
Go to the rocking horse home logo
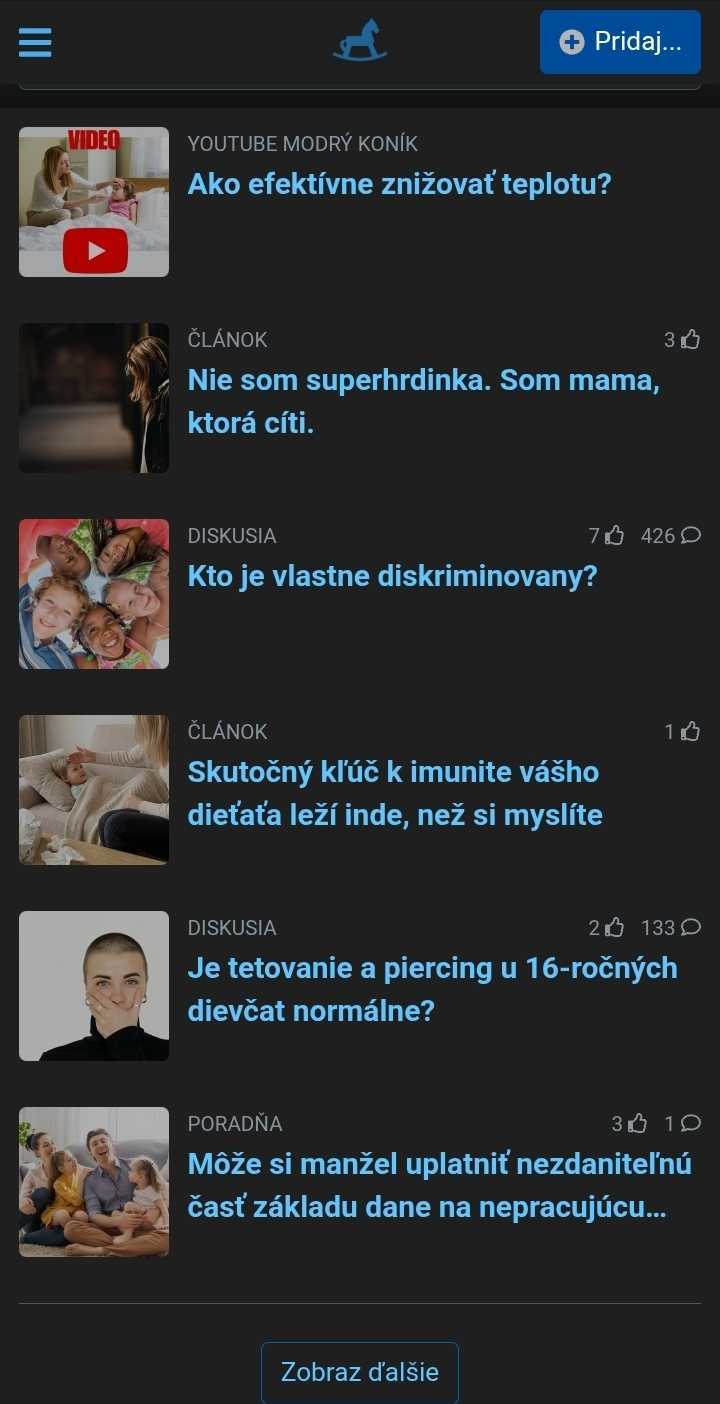point(360,42)
